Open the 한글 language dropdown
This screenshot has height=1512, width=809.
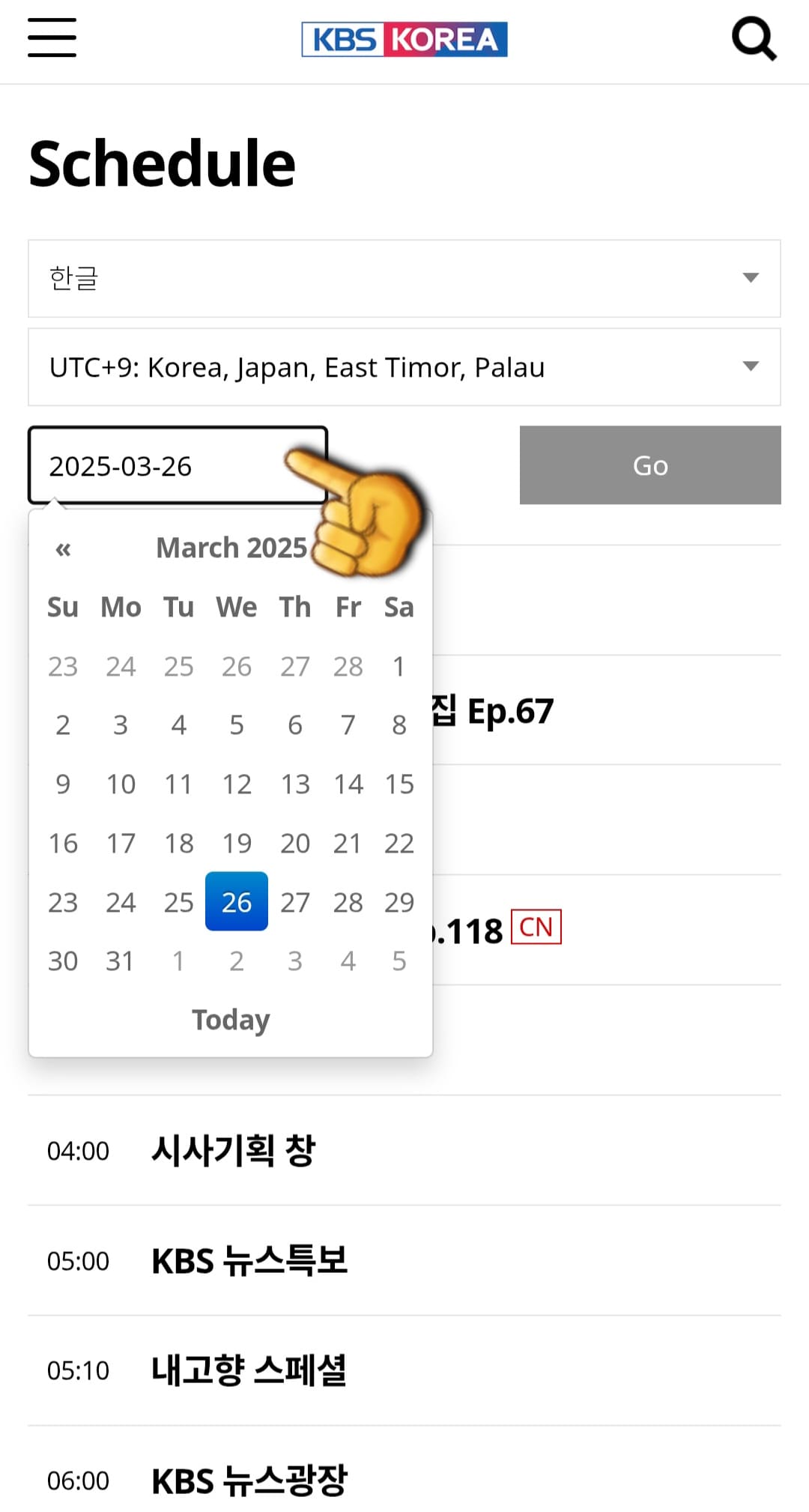[x=404, y=278]
